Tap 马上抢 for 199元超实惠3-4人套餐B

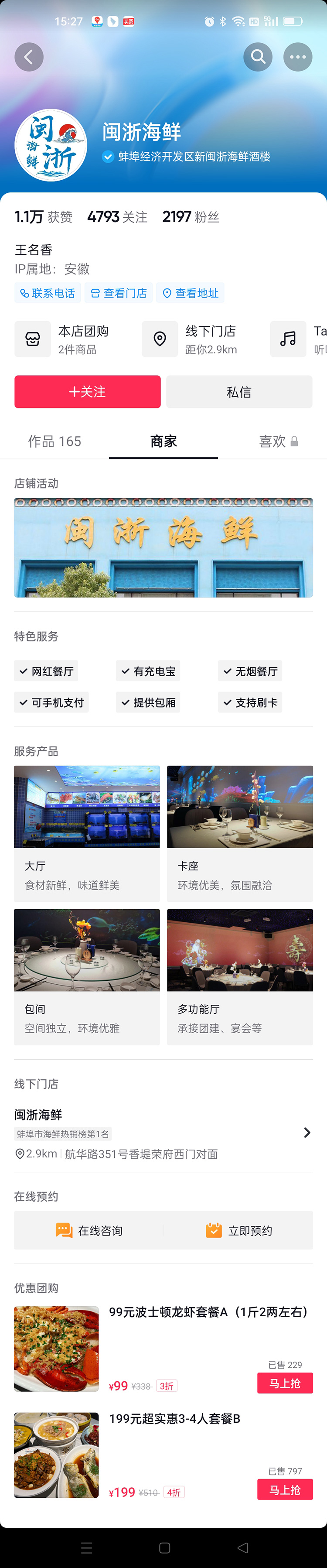click(284, 1489)
